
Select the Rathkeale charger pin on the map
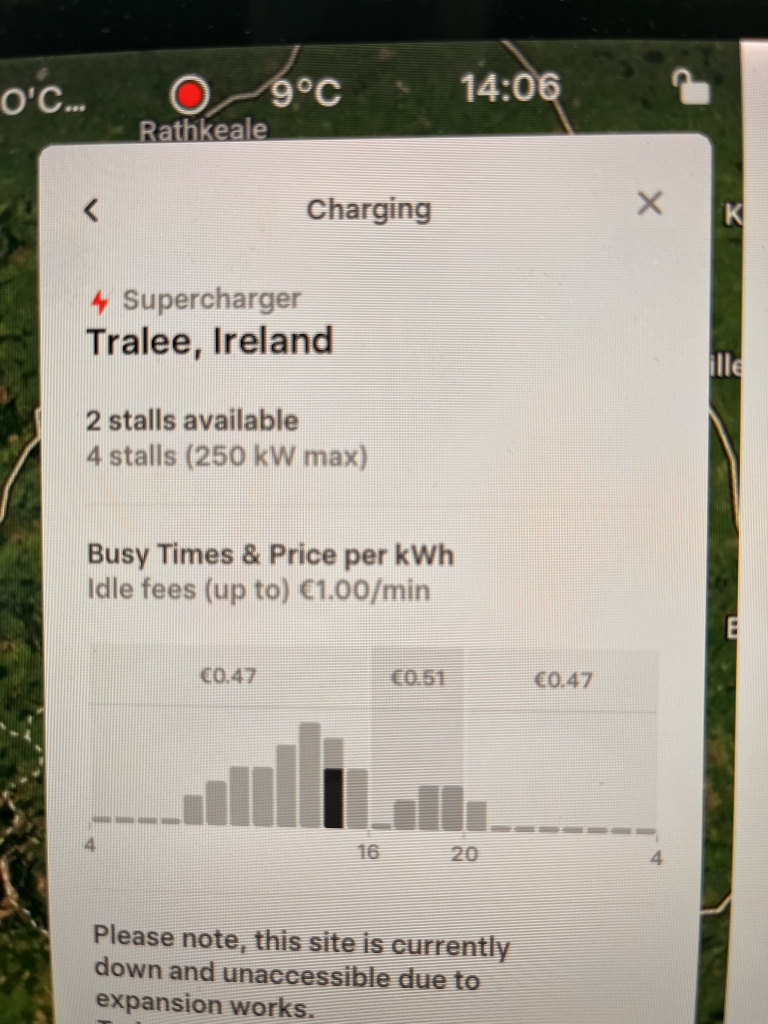pos(190,96)
